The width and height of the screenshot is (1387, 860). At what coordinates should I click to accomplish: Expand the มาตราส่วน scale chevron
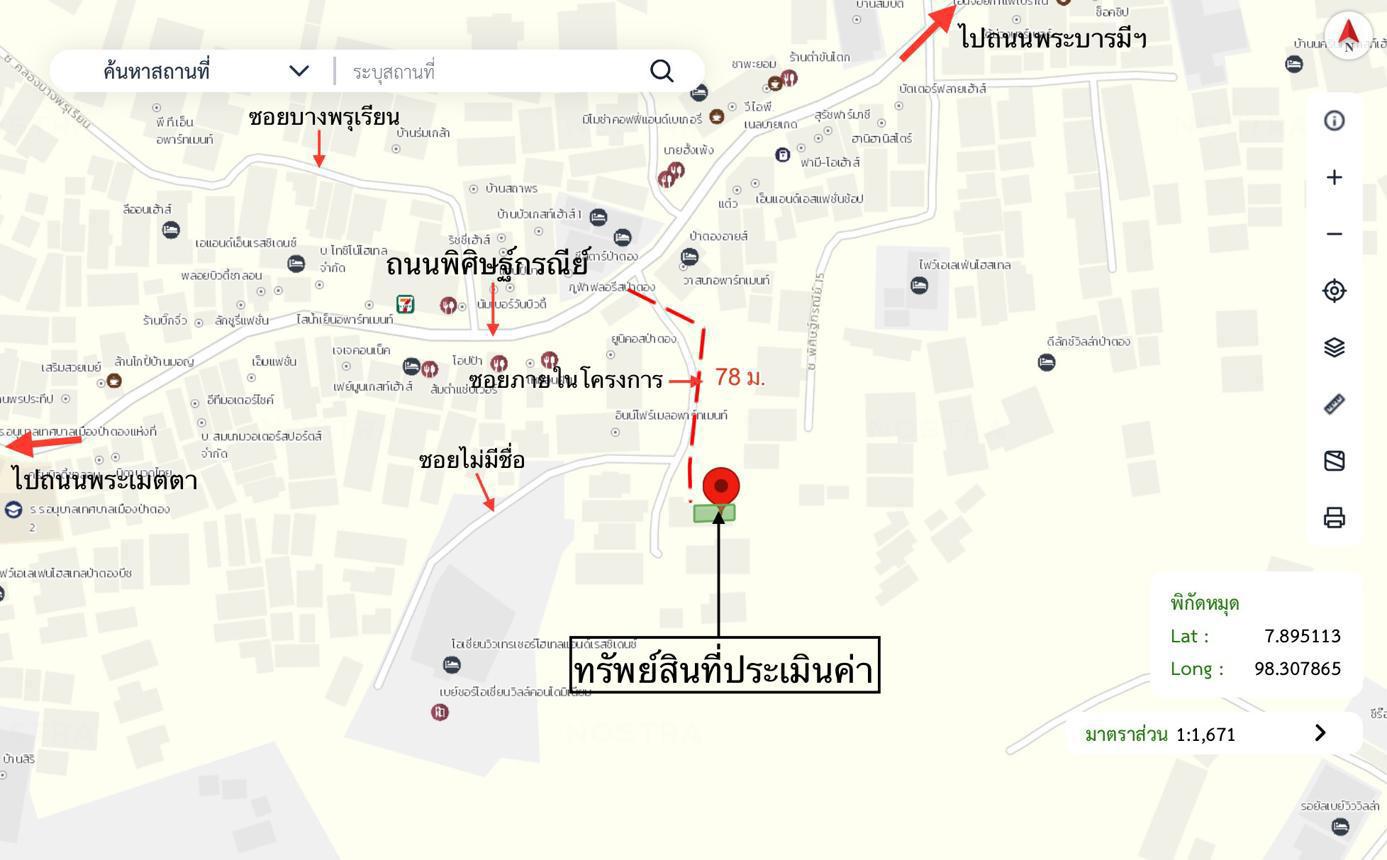coord(1320,733)
